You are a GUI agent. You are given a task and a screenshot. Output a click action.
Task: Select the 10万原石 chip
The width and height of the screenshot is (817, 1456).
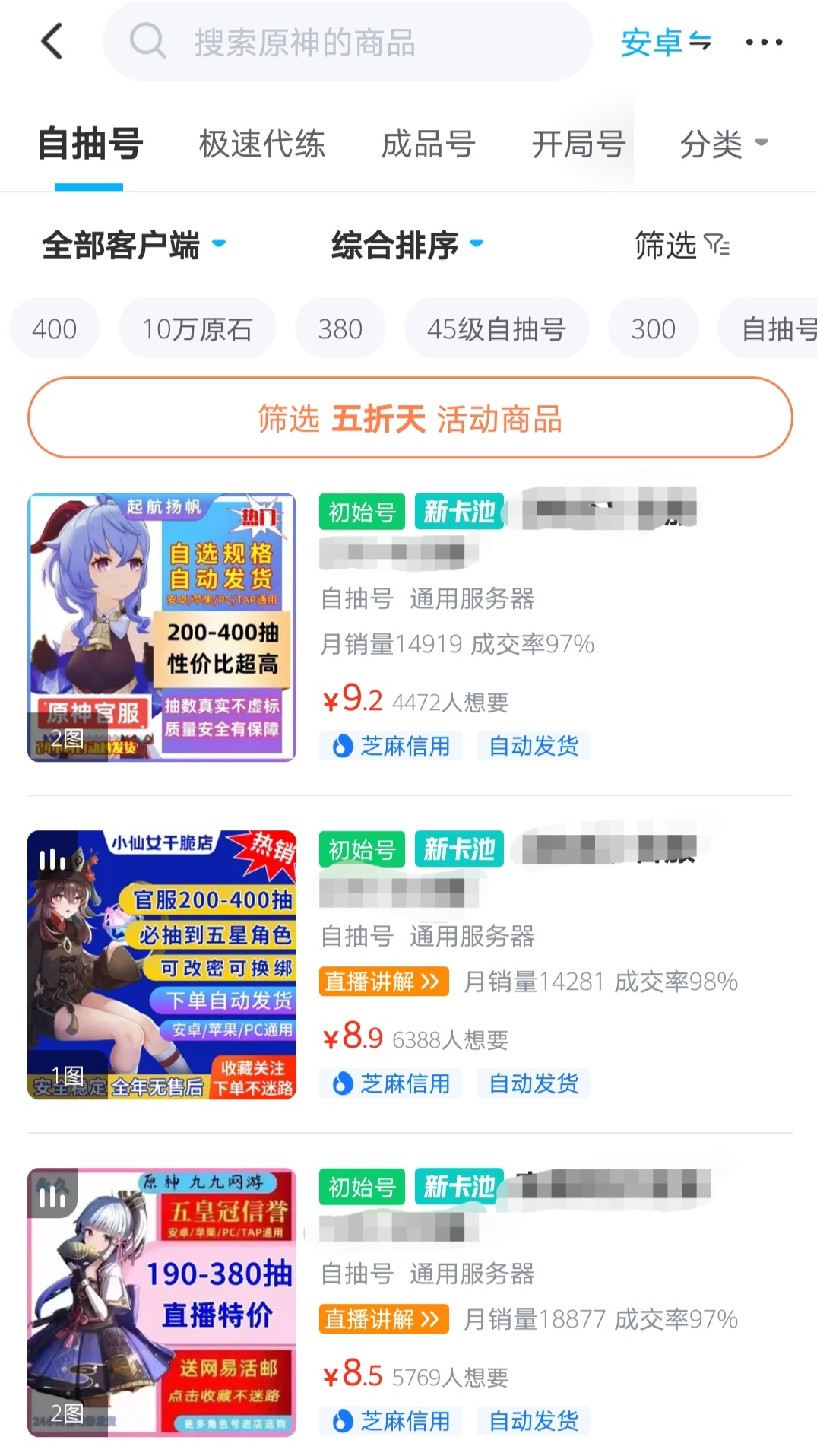198,329
